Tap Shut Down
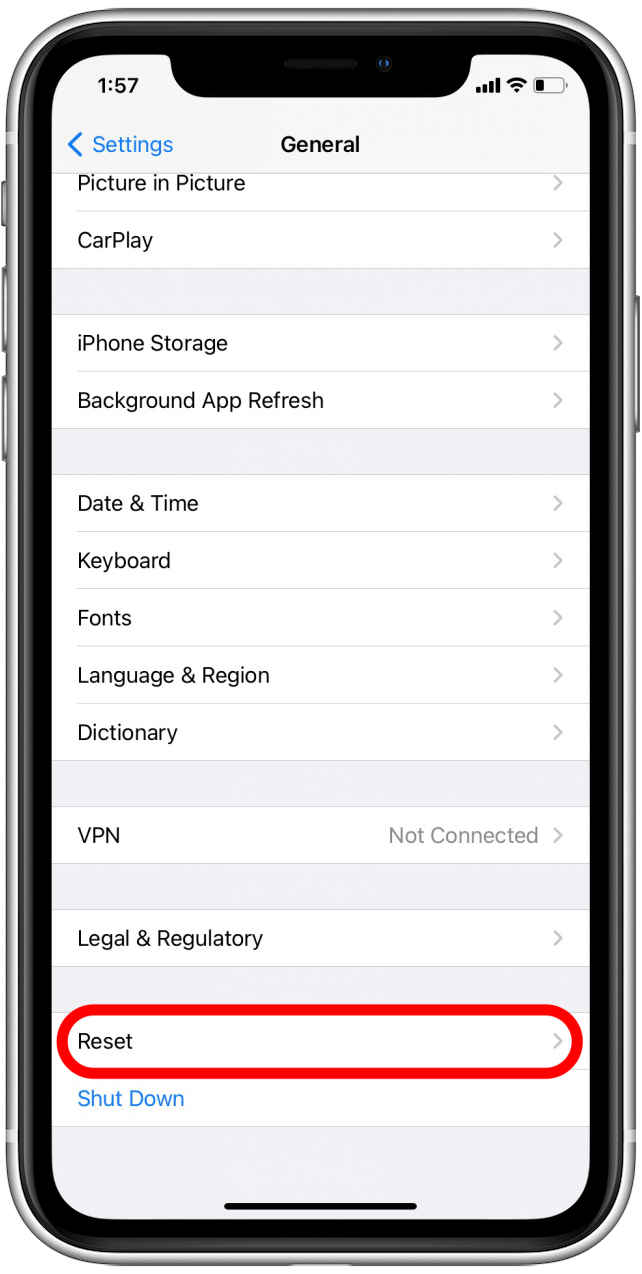642x1274 pixels. pos(131,1098)
